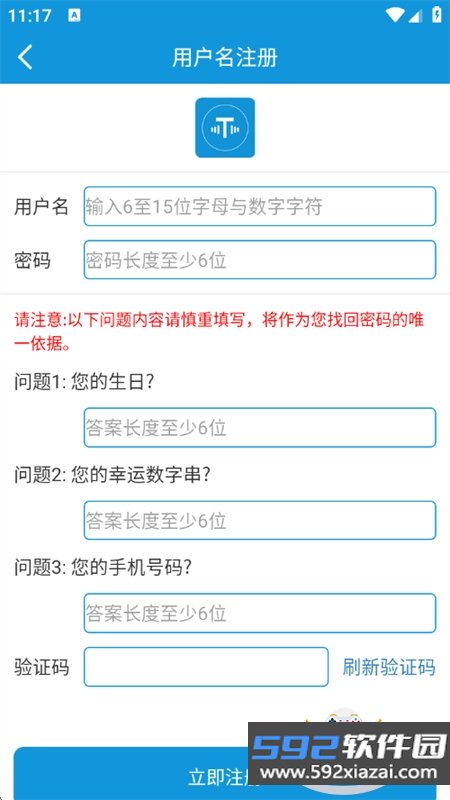Tap 刷新验证码 to refresh the captcha
Screen dimensions: 450x800
tap(389, 667)
